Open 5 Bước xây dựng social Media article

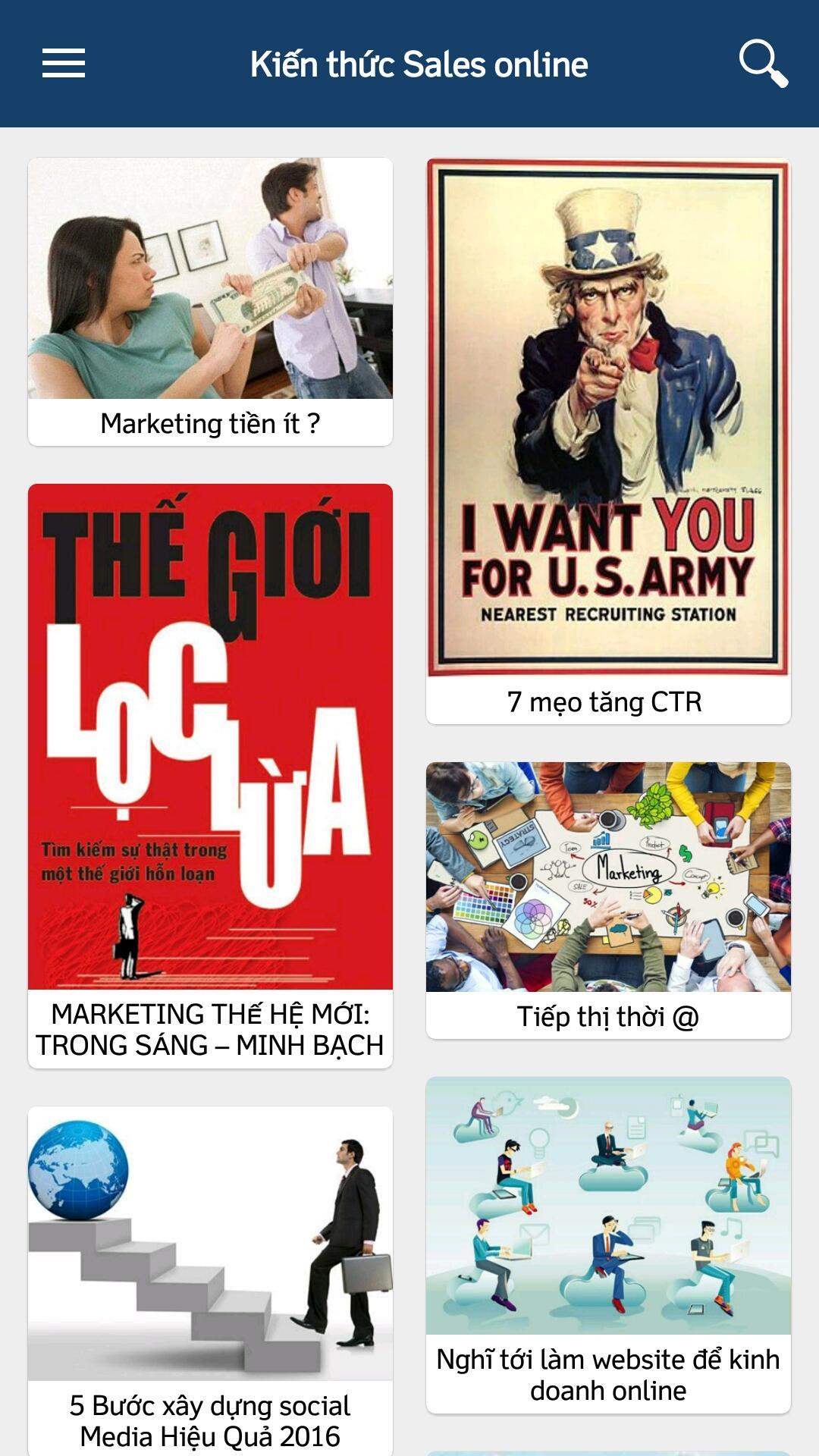[x=210, y=1282]
